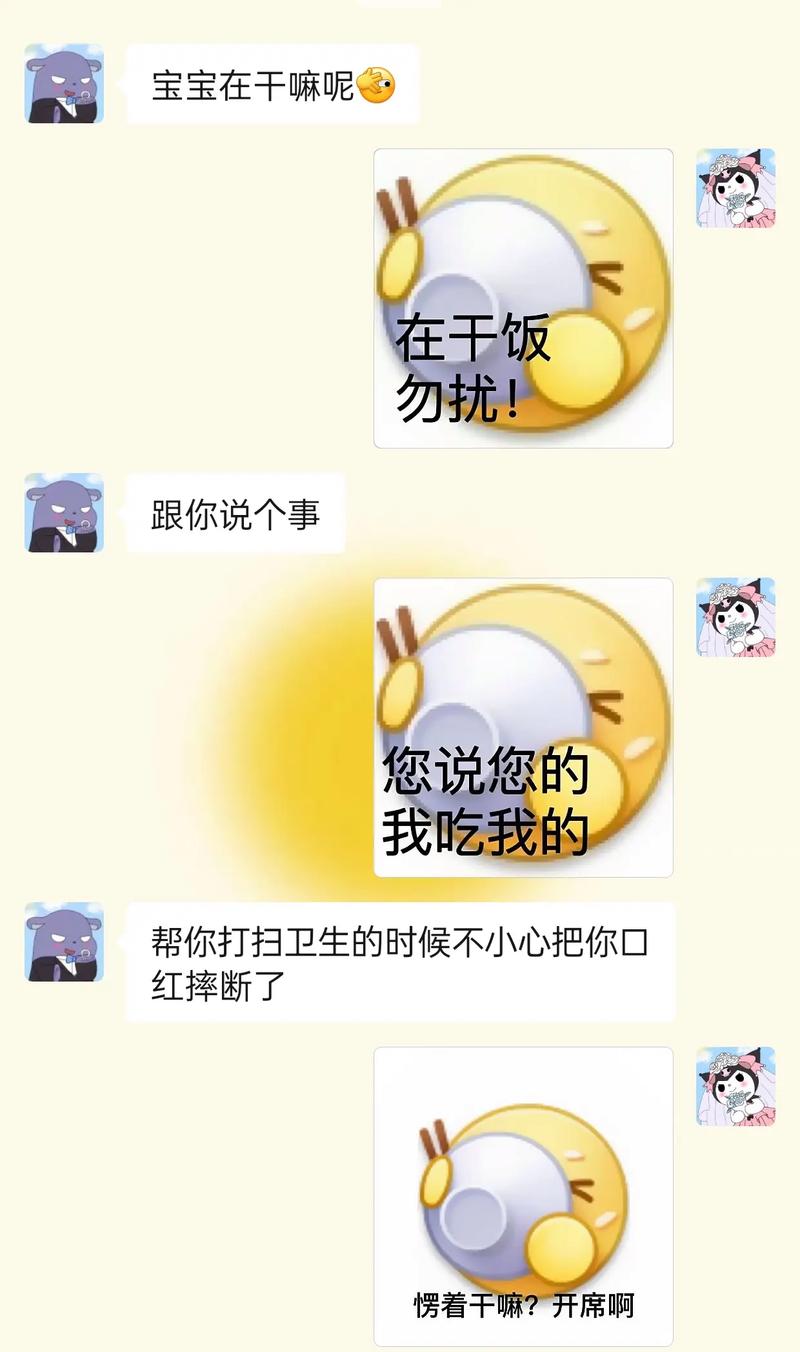Image resolution: width=800 pixels, height=1352 pixels.
Task: Open the '在干饭勿扰!' sticker message
Action: click(x=523, y=298)
